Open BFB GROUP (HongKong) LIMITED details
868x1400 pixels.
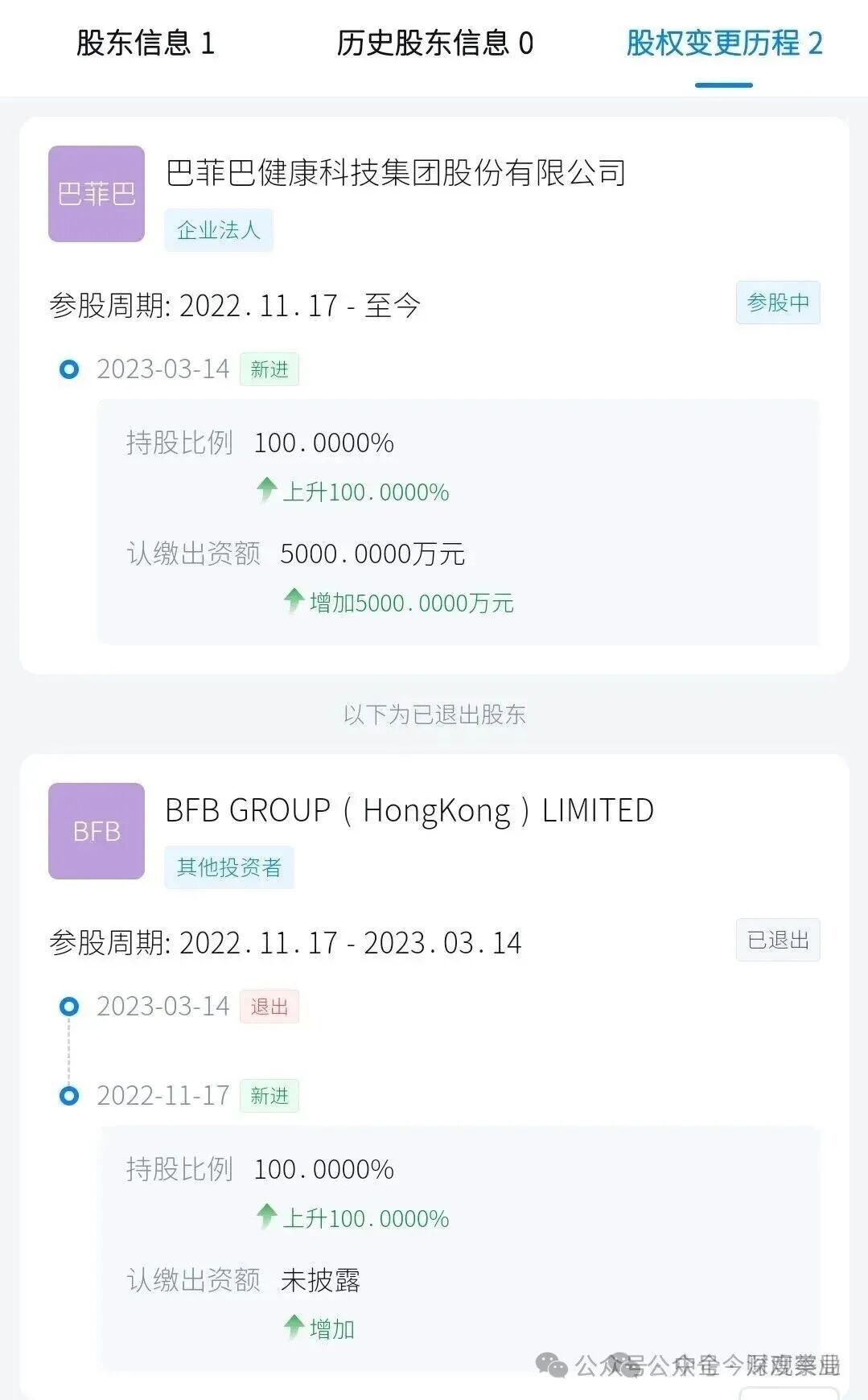[x=409, y=810]
